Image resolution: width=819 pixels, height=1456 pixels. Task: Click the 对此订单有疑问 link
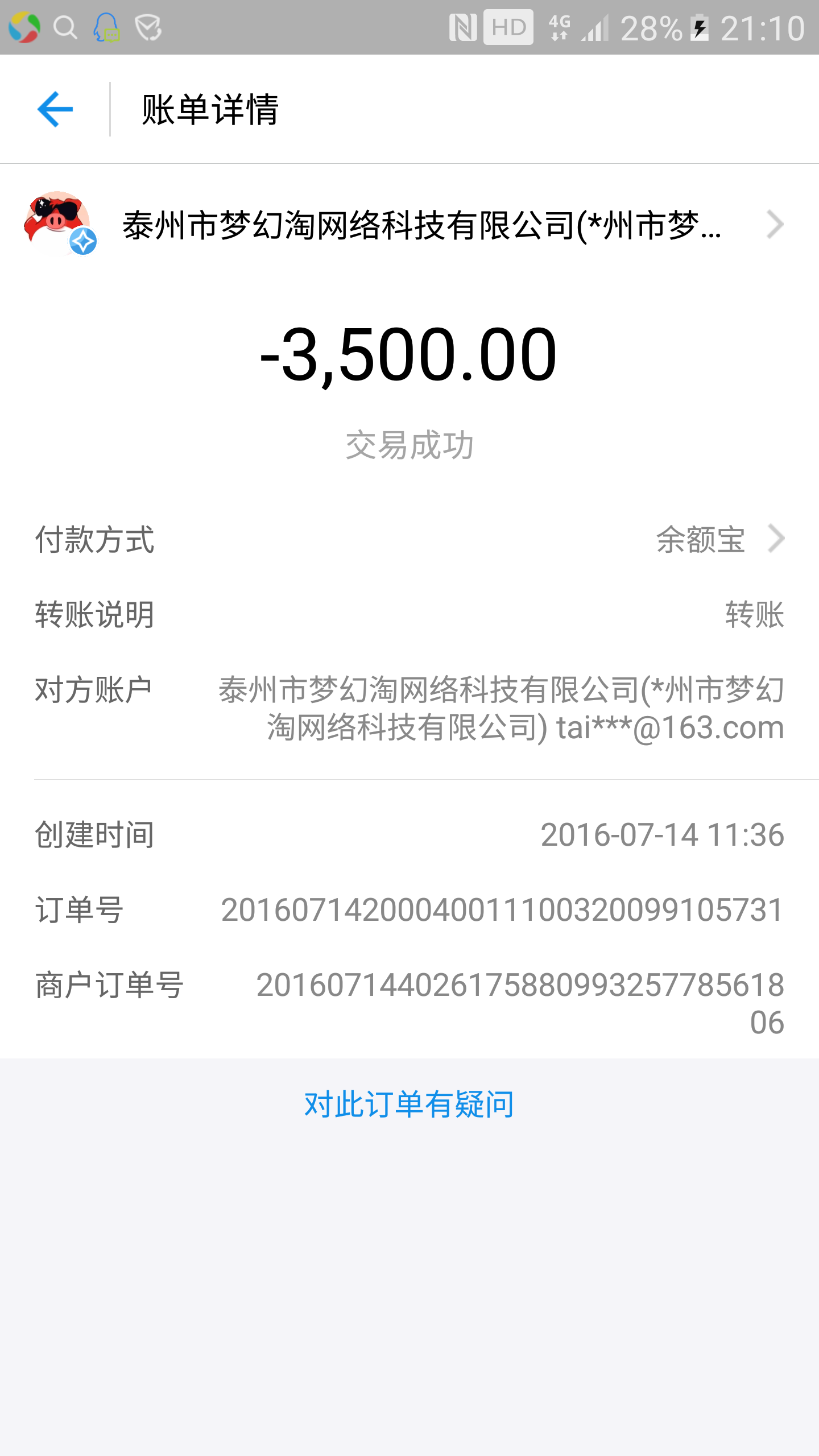(x=409, y=1102)
